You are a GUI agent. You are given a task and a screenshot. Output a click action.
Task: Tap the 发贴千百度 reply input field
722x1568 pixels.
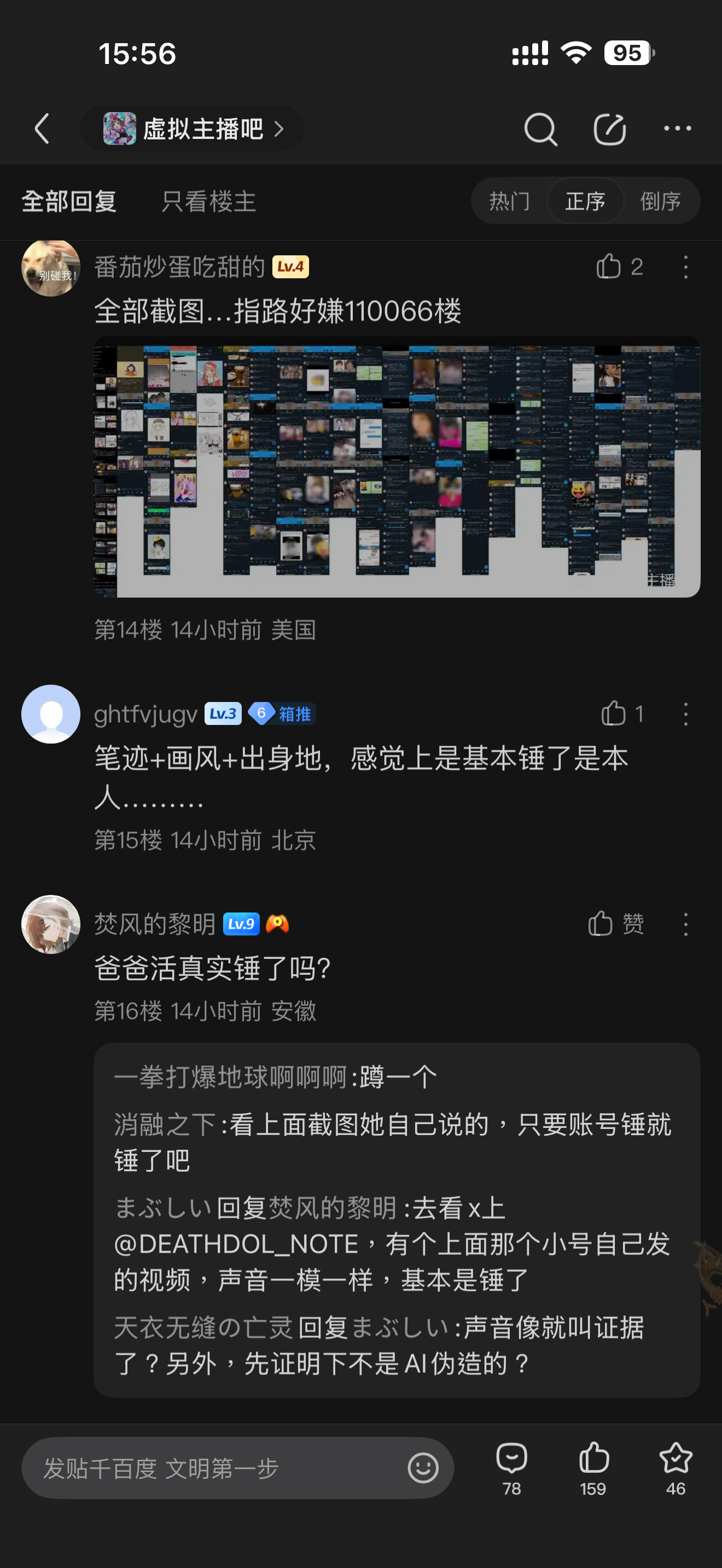pos(213,1467)
